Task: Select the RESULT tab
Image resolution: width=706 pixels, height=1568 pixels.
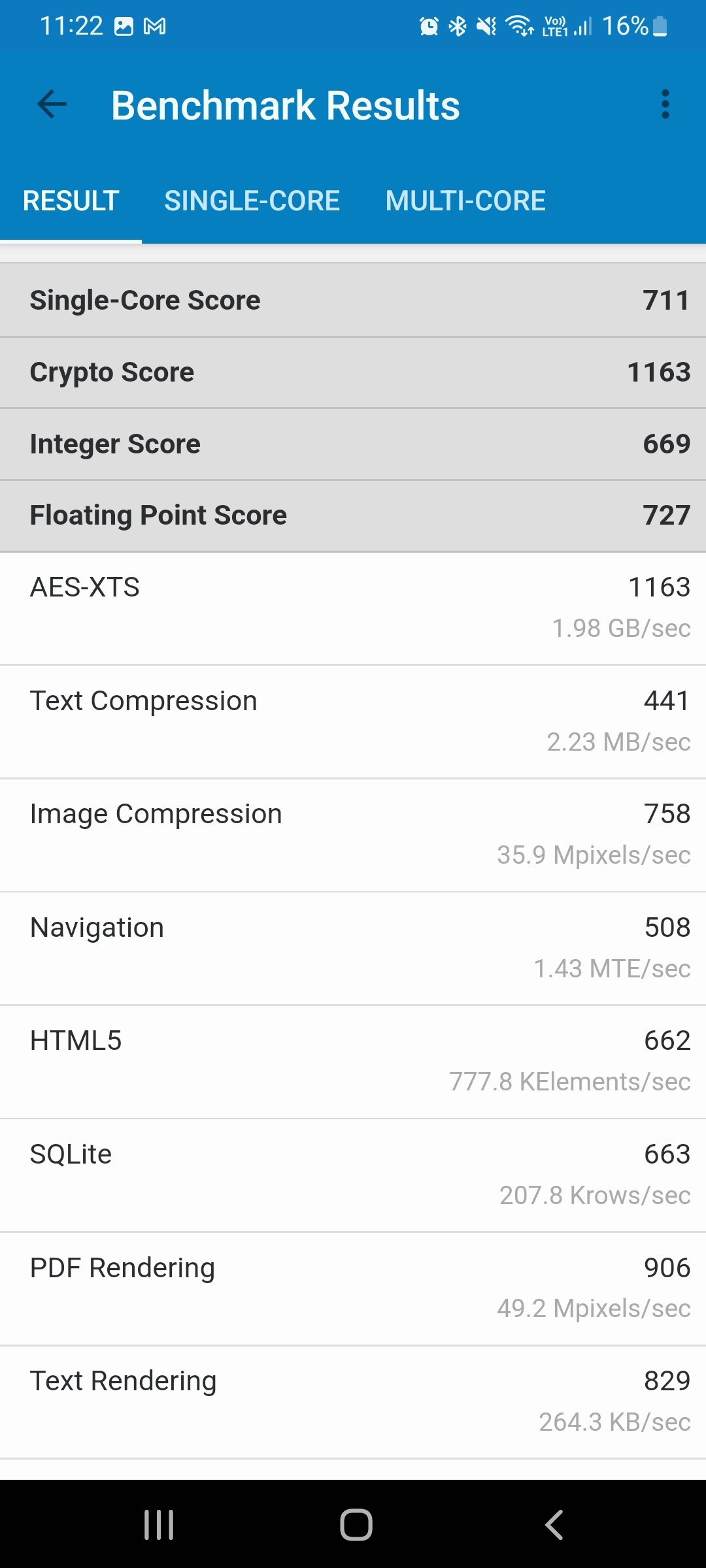Action: pos(71,201)
